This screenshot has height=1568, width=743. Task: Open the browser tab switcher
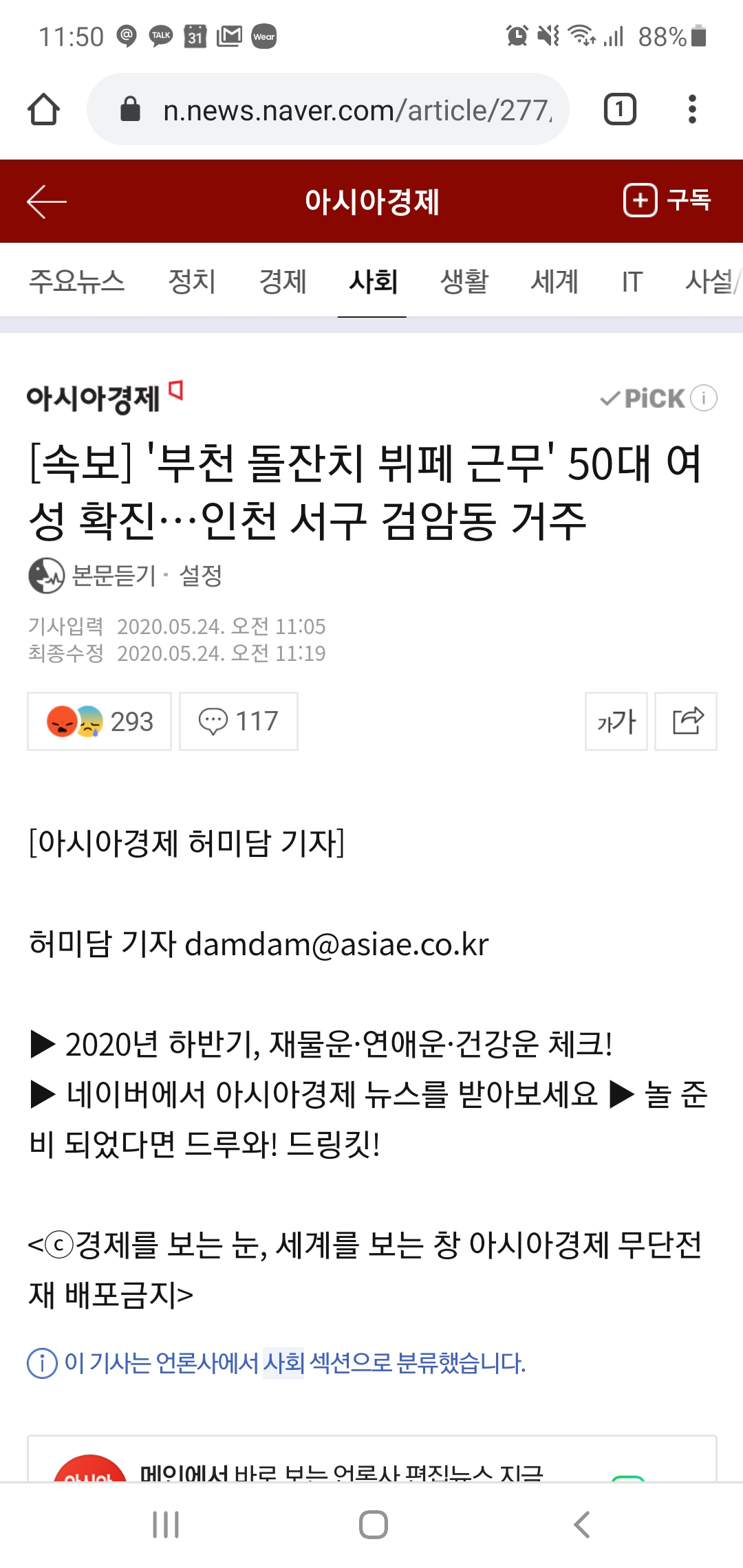[x=619, y=109]
